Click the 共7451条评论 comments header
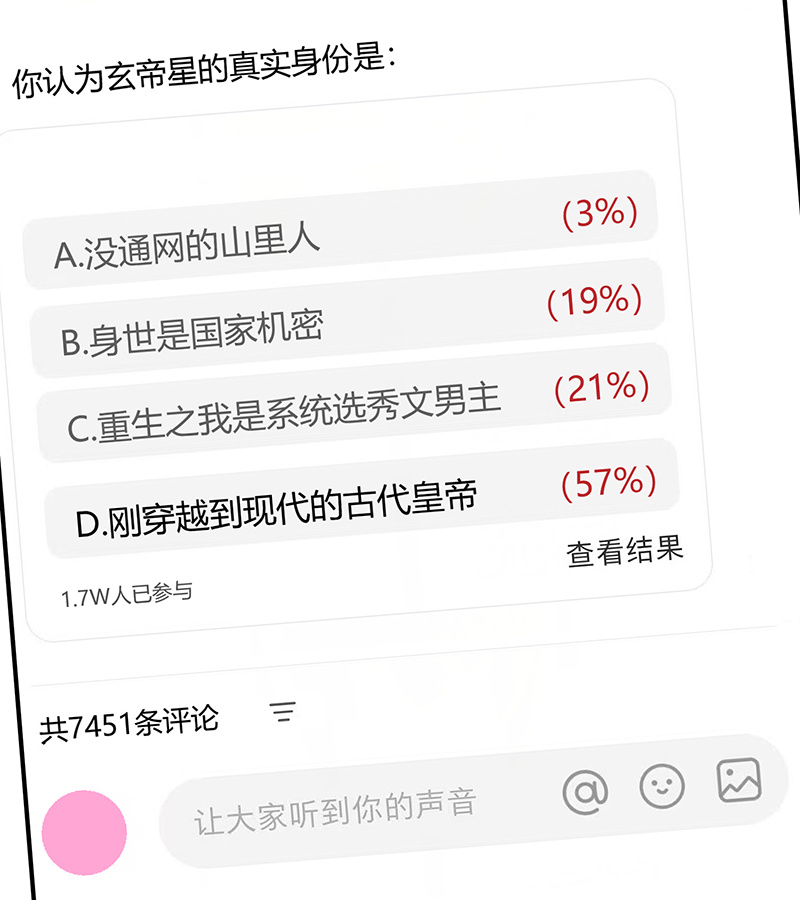Image resolution: width=800 pixels, height=900 pixels. pos(130,717)
